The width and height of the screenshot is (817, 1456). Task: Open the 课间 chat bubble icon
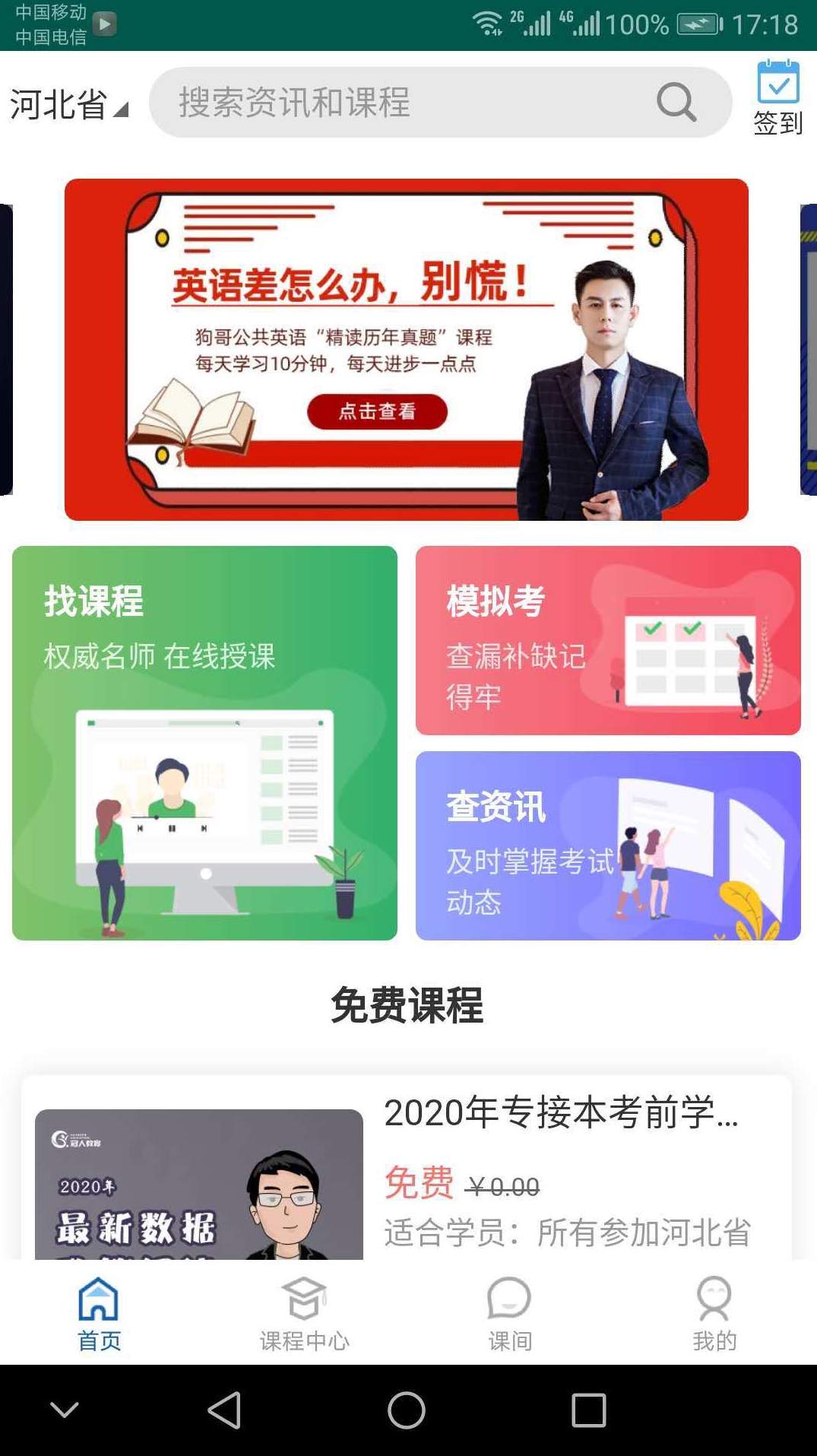509,1298
